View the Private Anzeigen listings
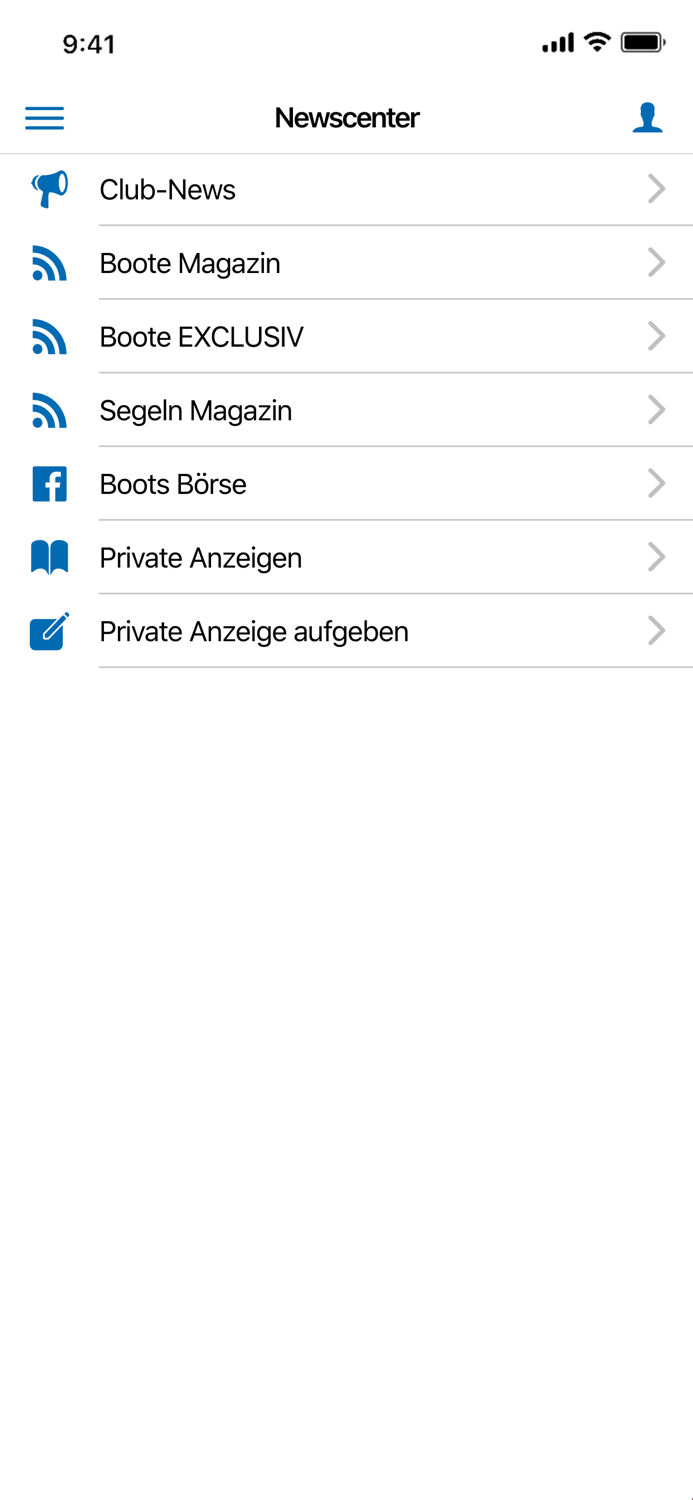Viewport: 693px width, 1500px height. (x=346, y=558)
